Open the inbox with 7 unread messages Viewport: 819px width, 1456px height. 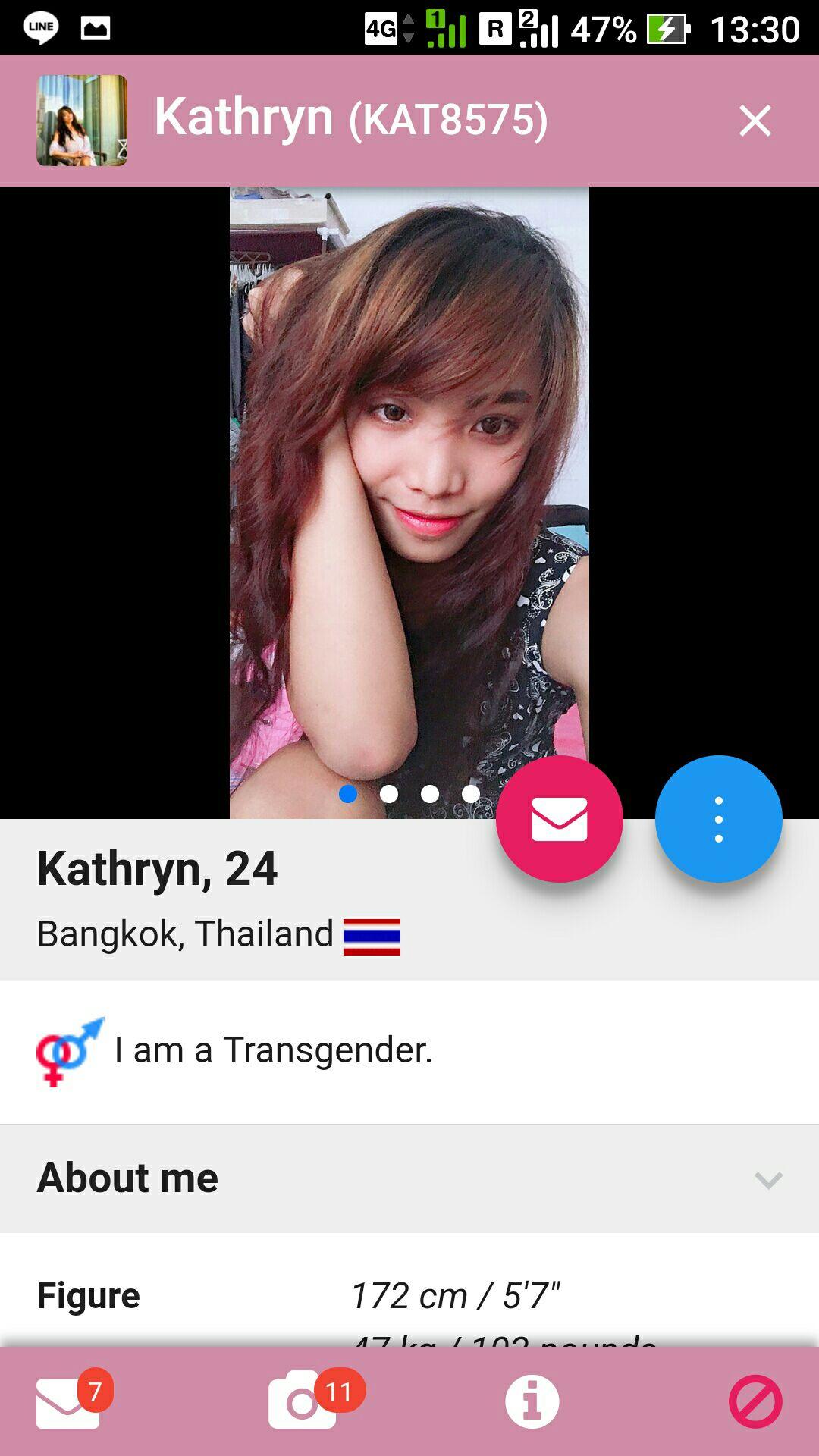pyautogui.click(x=68, y=1401)
